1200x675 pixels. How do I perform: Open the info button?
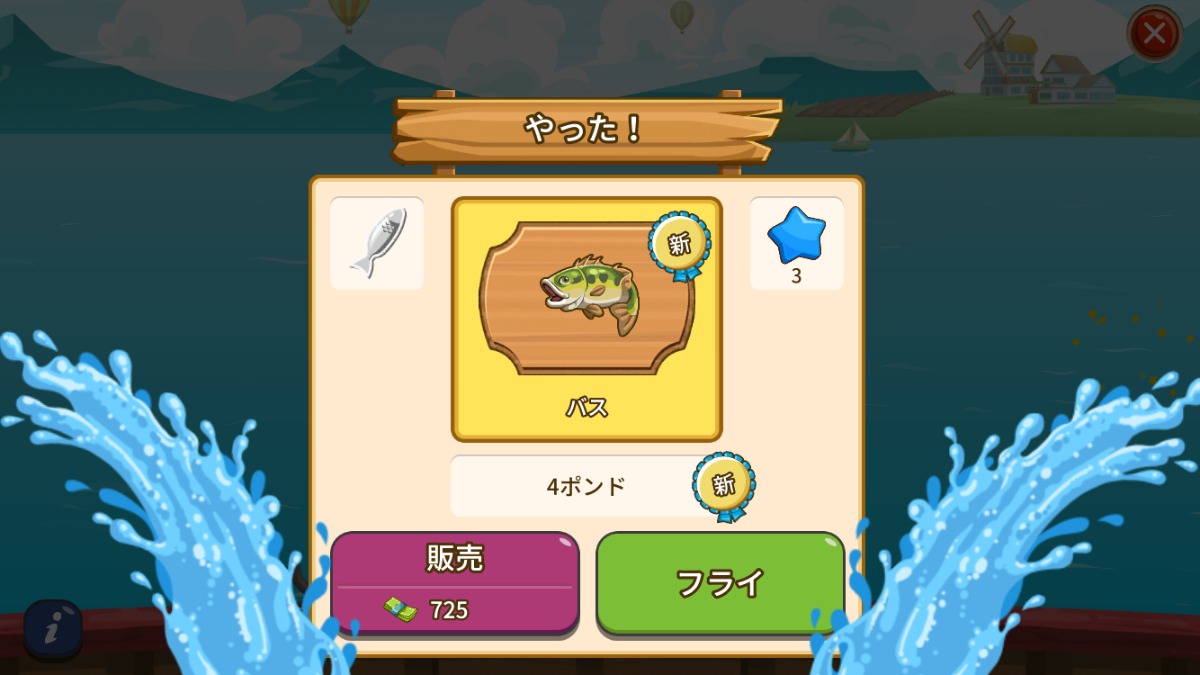pos(52,628)
